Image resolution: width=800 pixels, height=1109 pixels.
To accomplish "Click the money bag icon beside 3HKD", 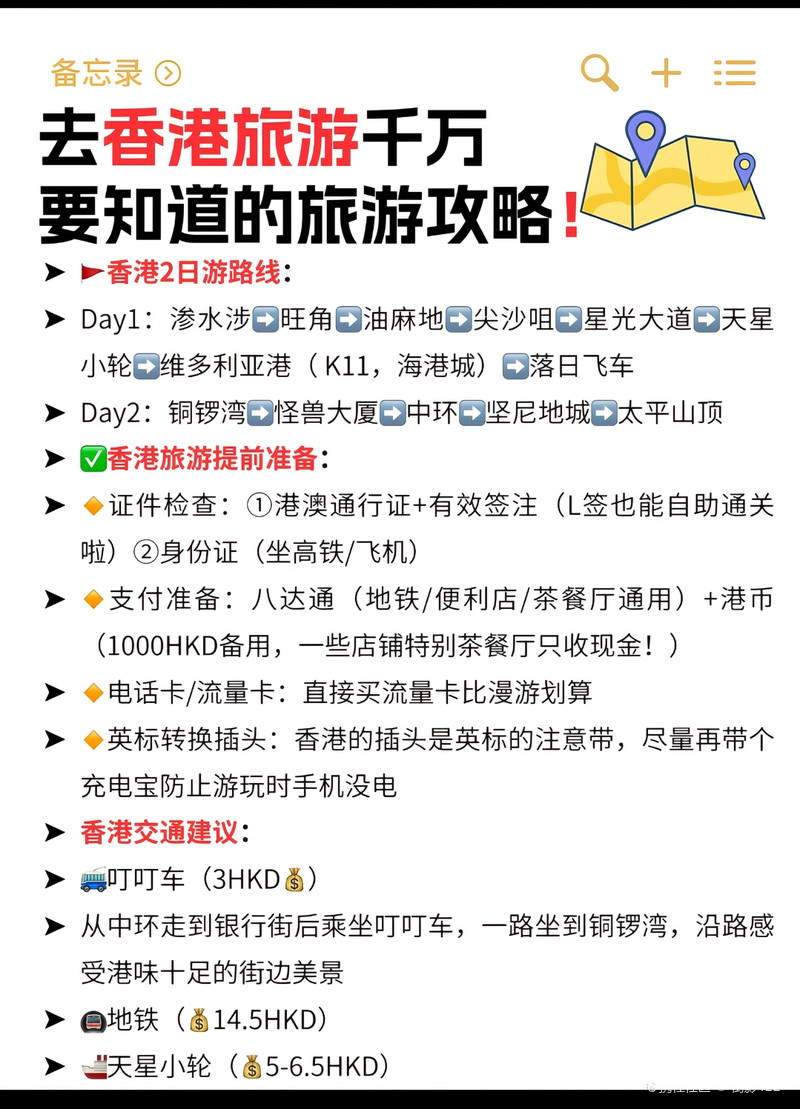I will click(296, 879).
